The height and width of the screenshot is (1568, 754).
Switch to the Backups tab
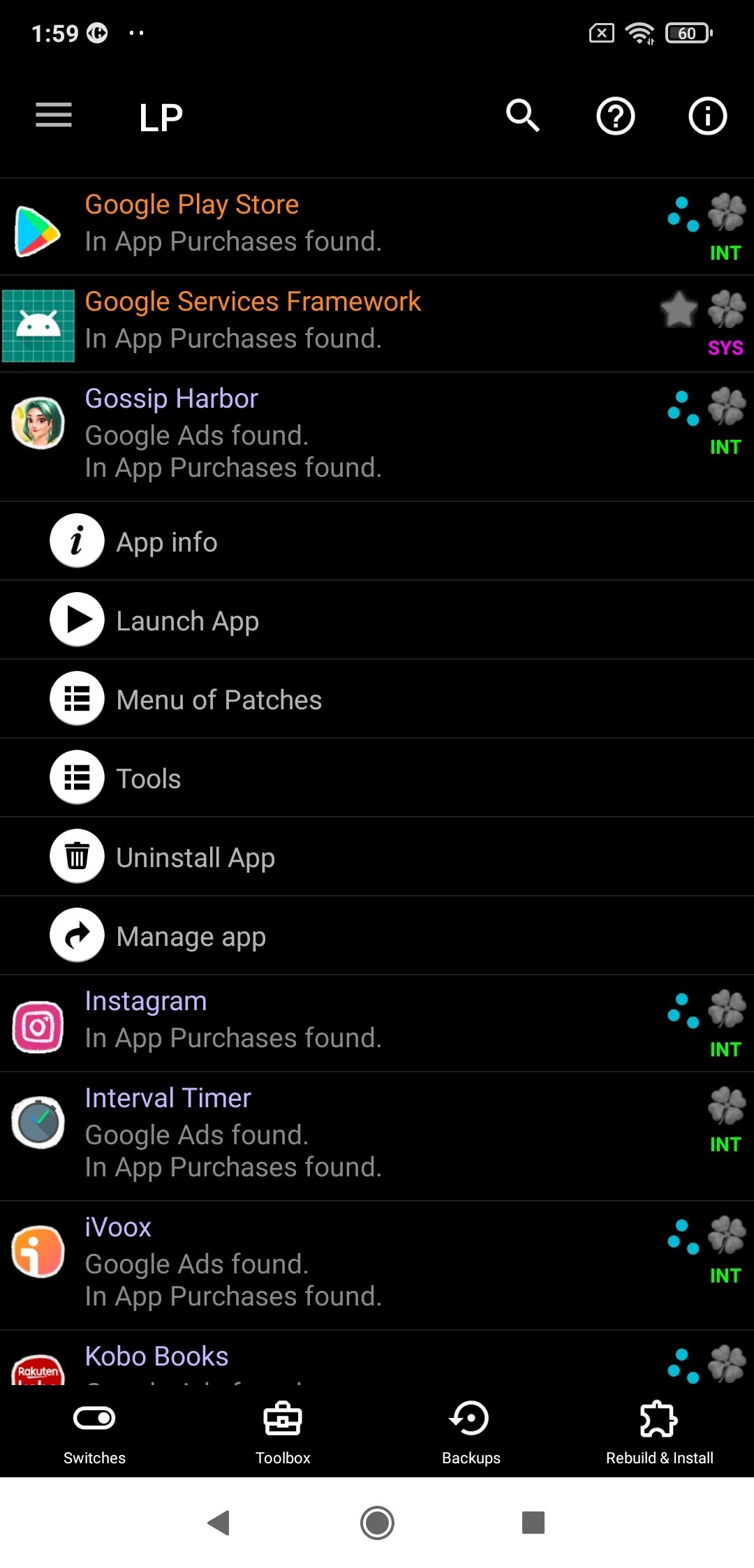pyautogui.click(x=471, y=1433)
